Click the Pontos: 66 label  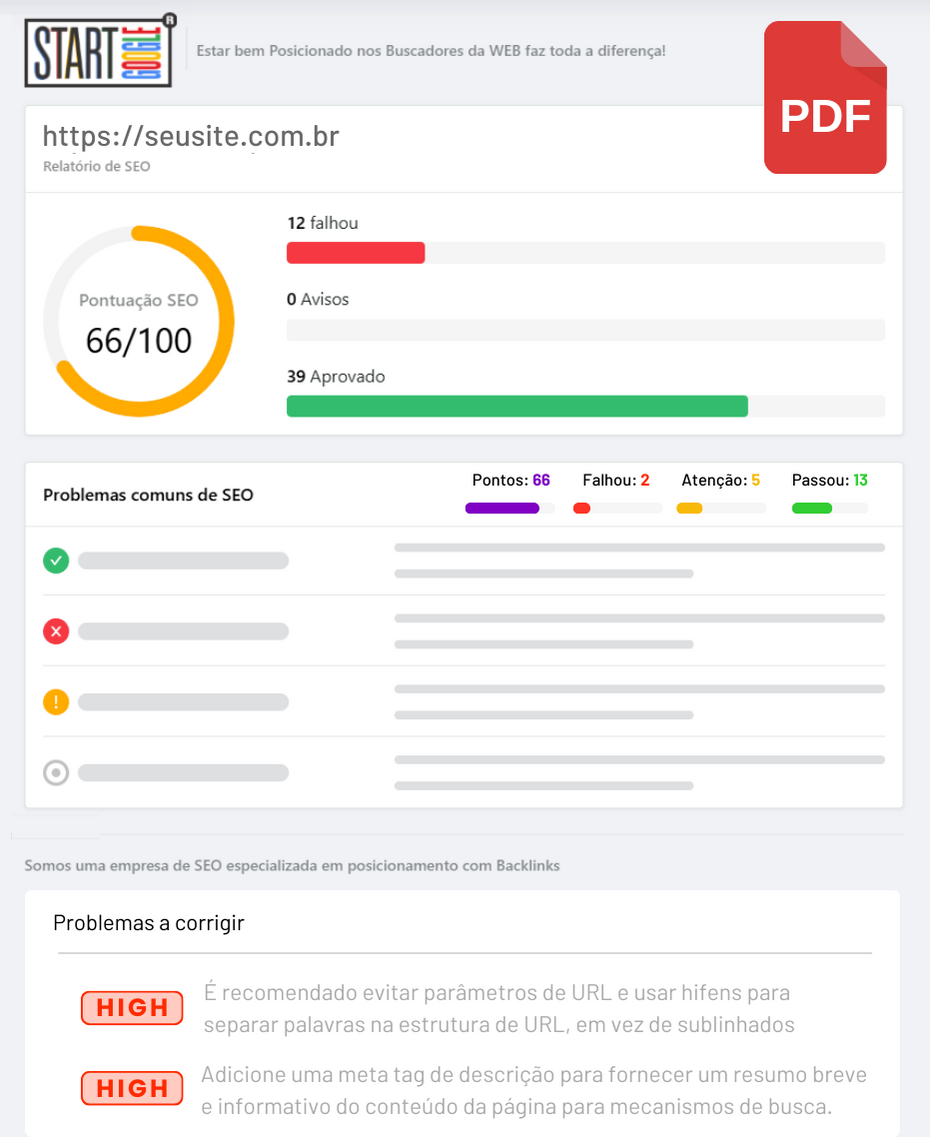pyautogui.click(x=510, y=480)
